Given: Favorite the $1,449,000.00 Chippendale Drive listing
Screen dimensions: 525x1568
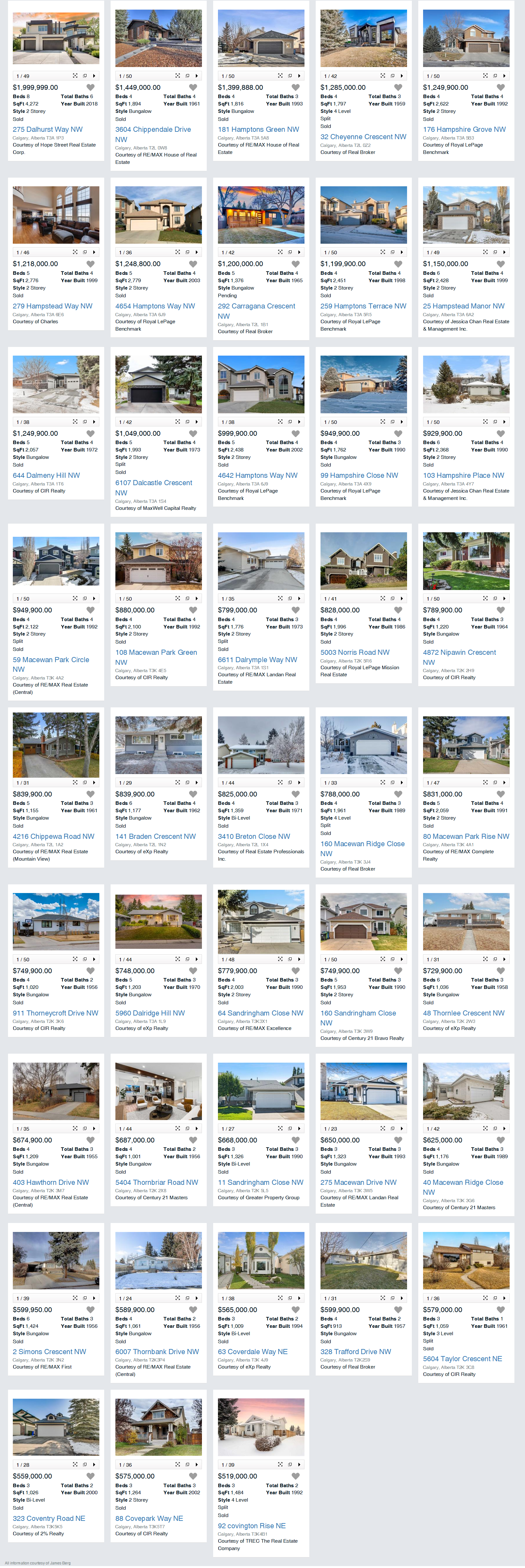Looking at the screenshot, I should tap(193, 88).
